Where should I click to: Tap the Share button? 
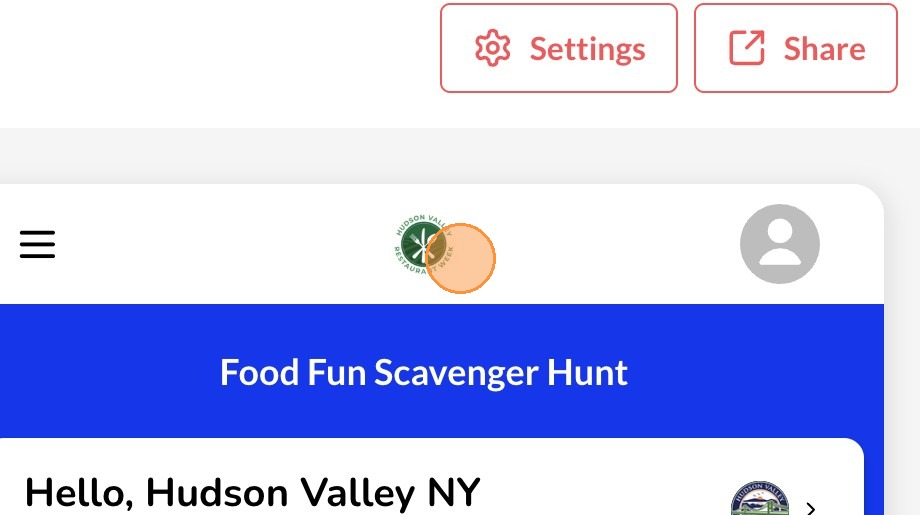pyautogui.click(x=796, y=48)
